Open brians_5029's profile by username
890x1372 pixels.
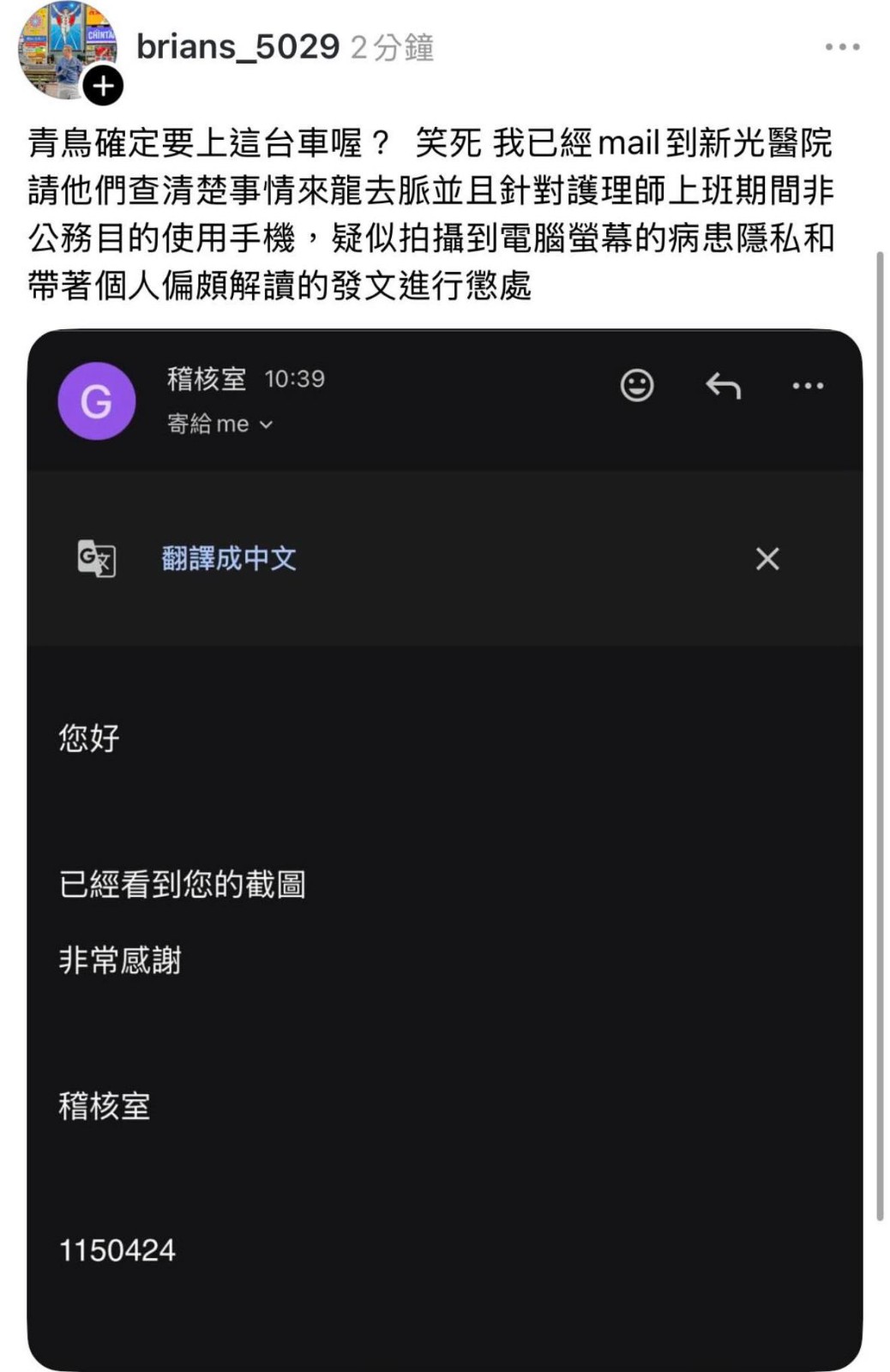tap(238, 46)
